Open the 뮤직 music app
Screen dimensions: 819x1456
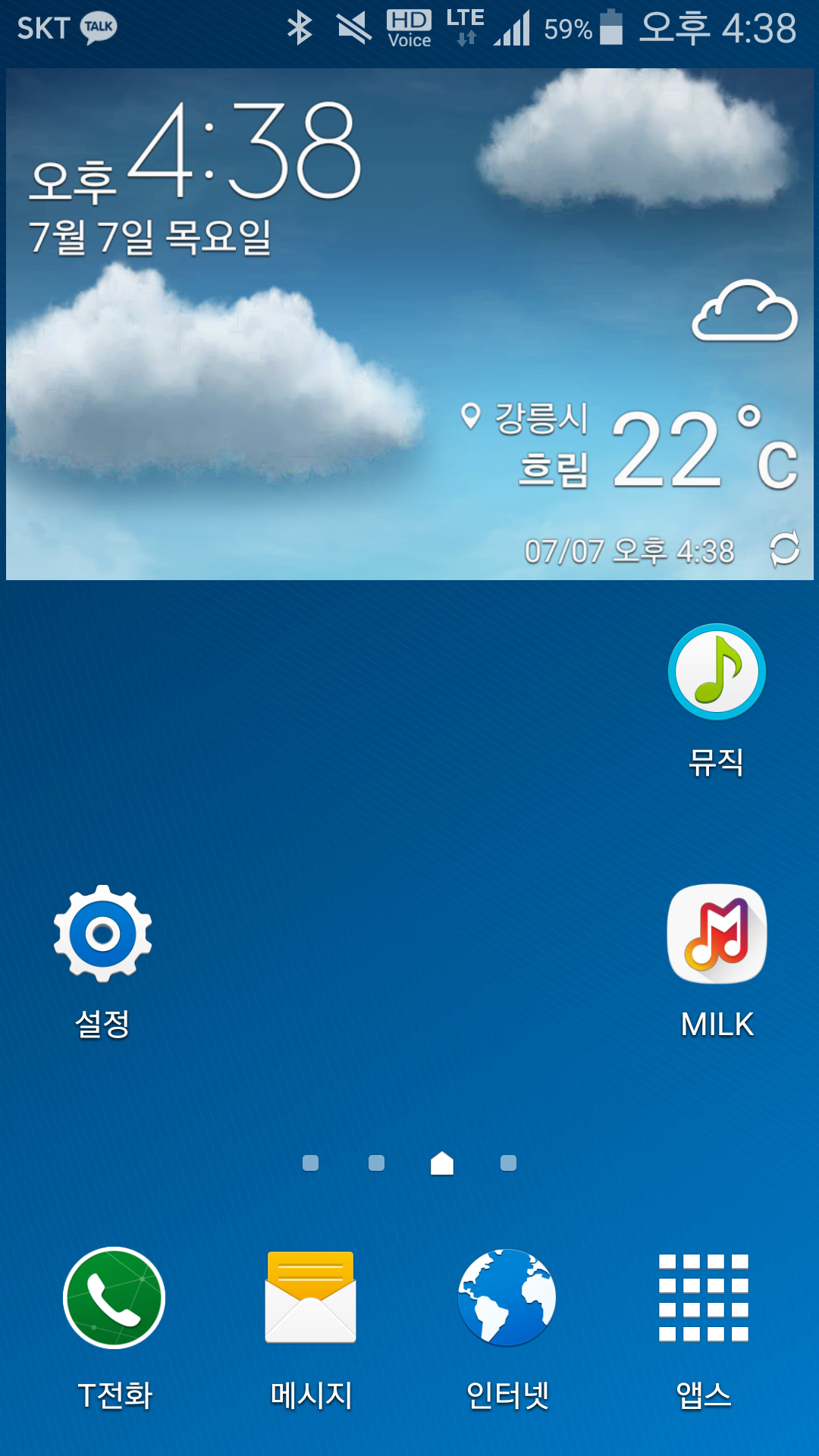click(x=717, y=672)
